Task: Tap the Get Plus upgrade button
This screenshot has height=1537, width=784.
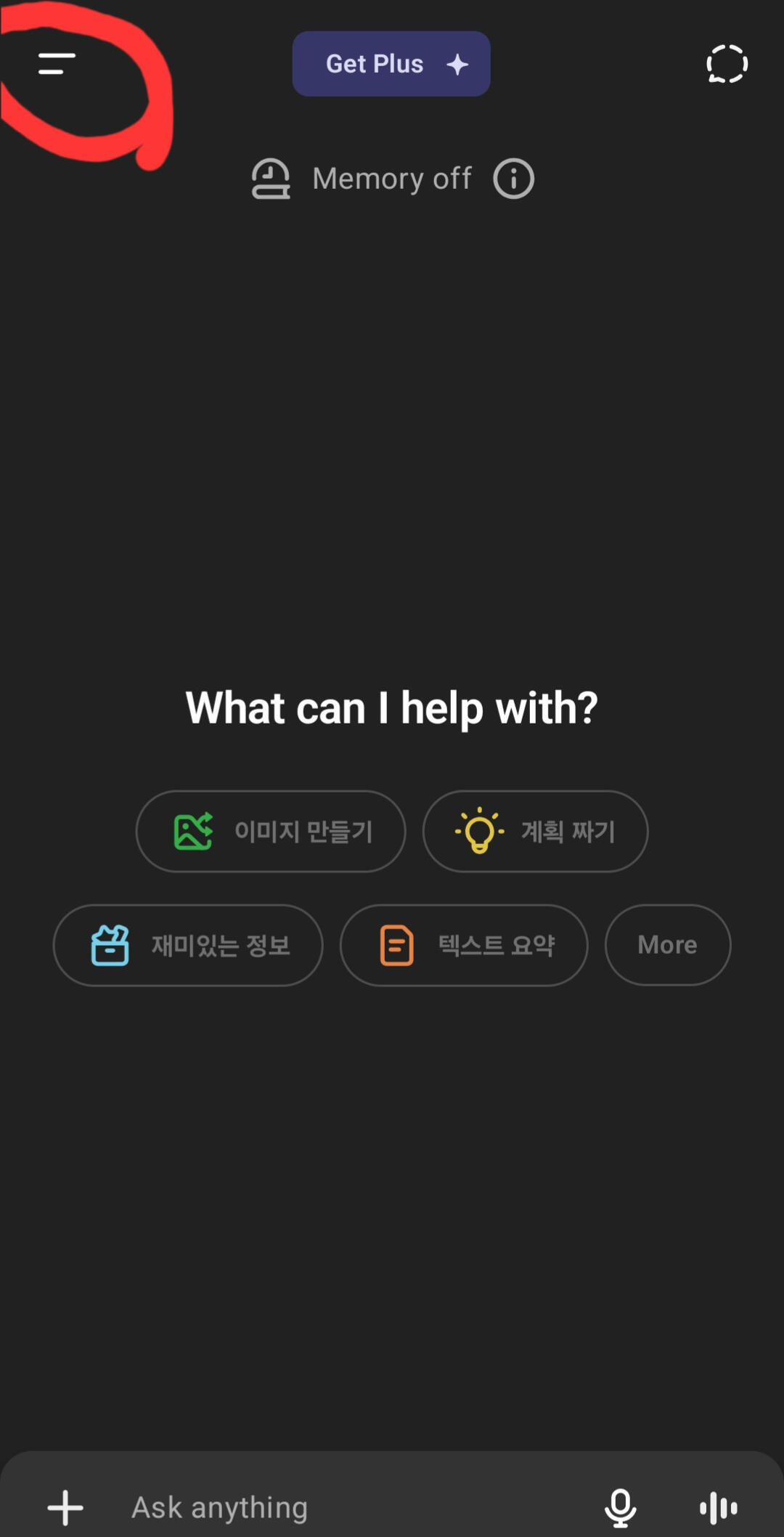Action: click(391, 64)
